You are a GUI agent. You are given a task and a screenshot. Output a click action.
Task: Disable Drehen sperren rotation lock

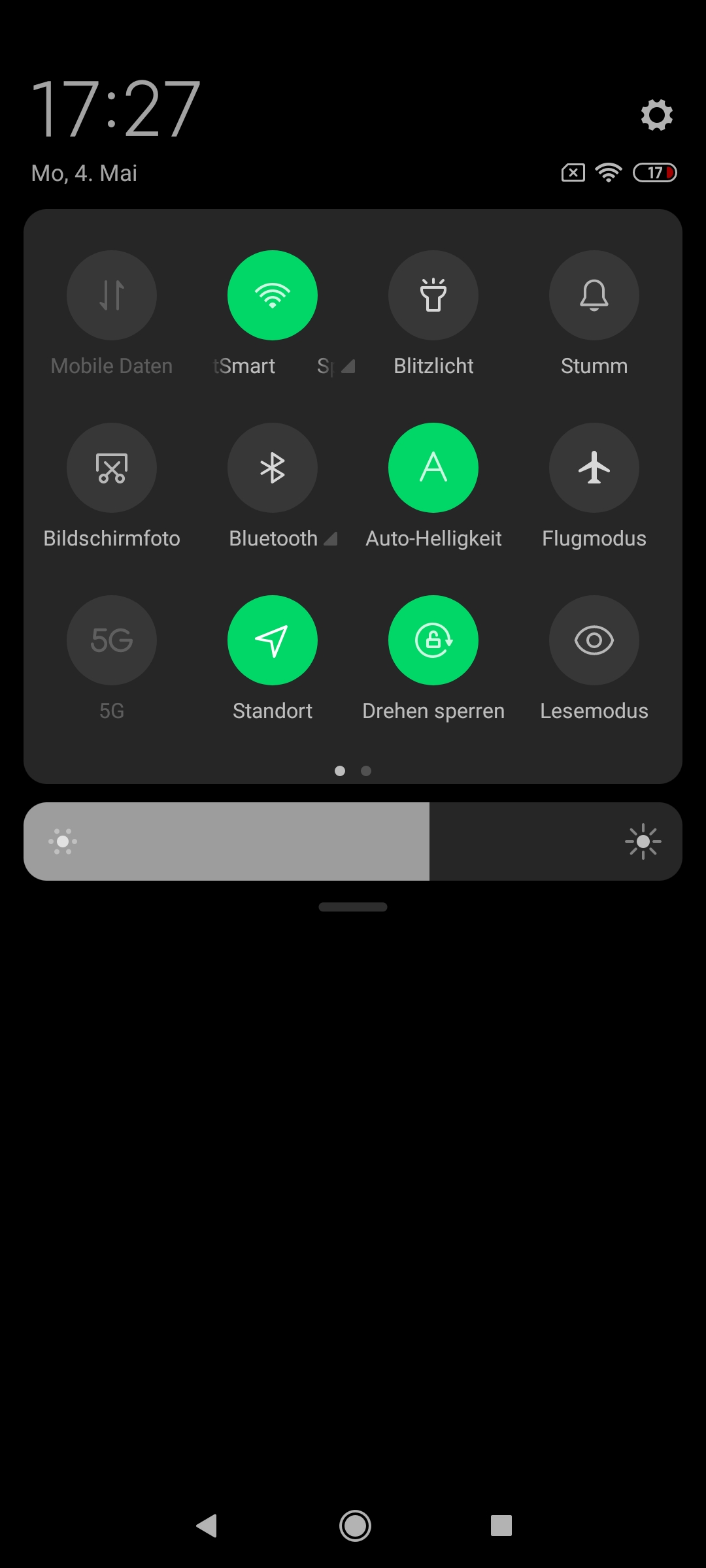[x=433, y=640]
